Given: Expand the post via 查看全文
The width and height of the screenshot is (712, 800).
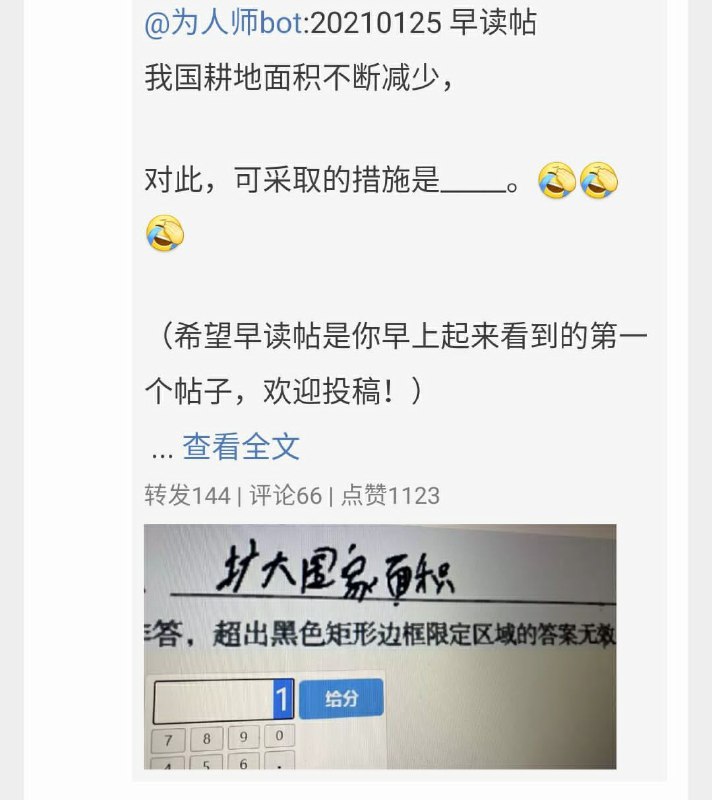Looking at the screenshot, I should click(x=241, y=447).
